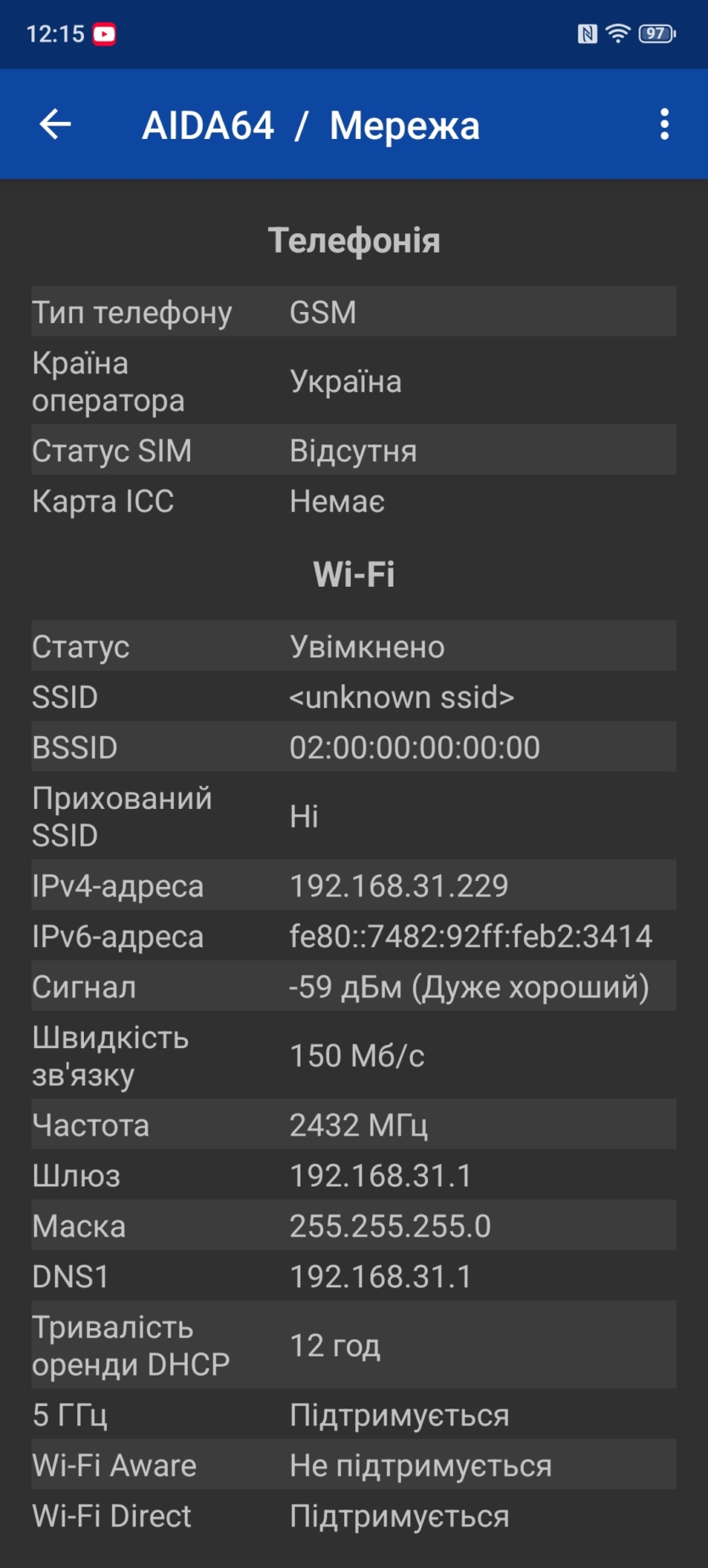Open the three-dot overflow menu
This screenshot has height=1568, width=708.
(665, 125)
